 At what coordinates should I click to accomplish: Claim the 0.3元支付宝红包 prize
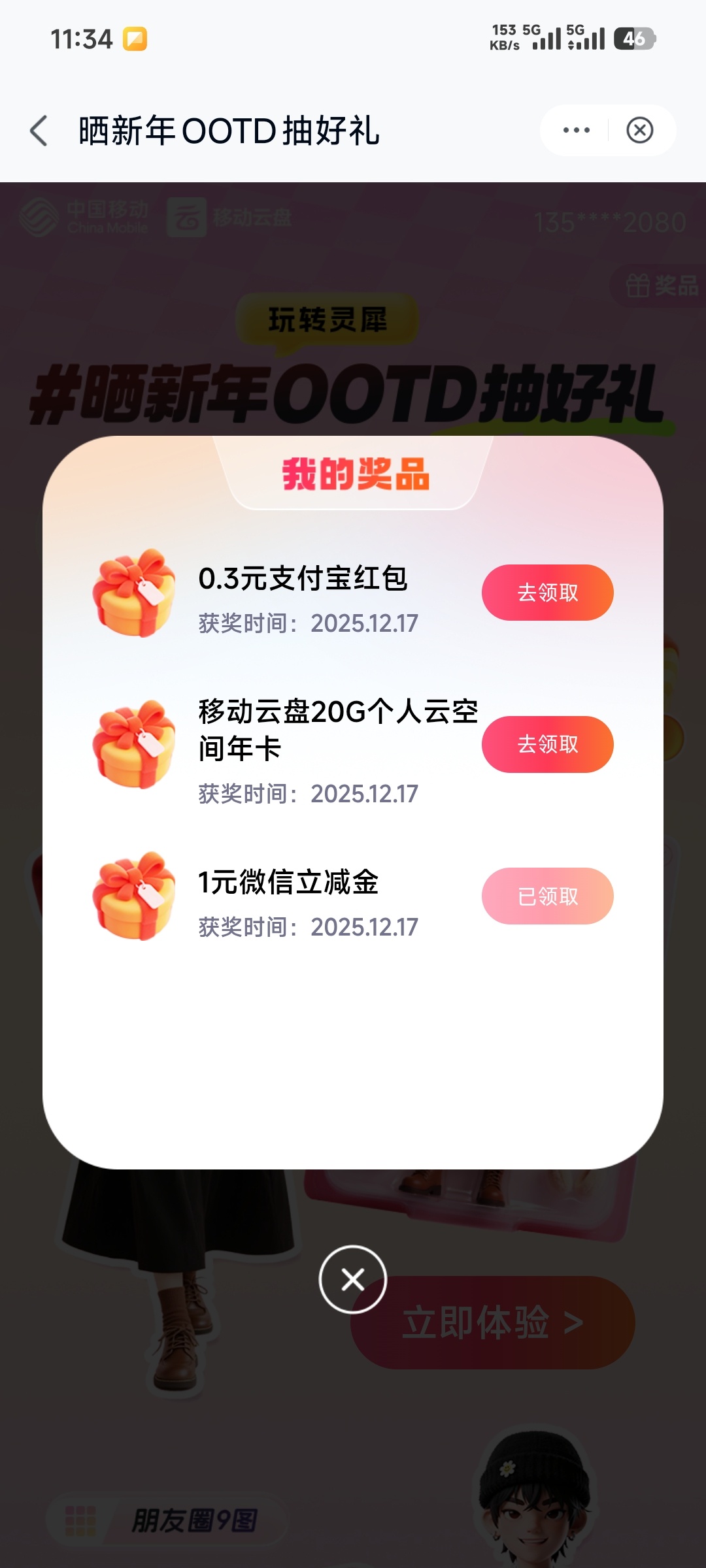[x=547, y=593]
